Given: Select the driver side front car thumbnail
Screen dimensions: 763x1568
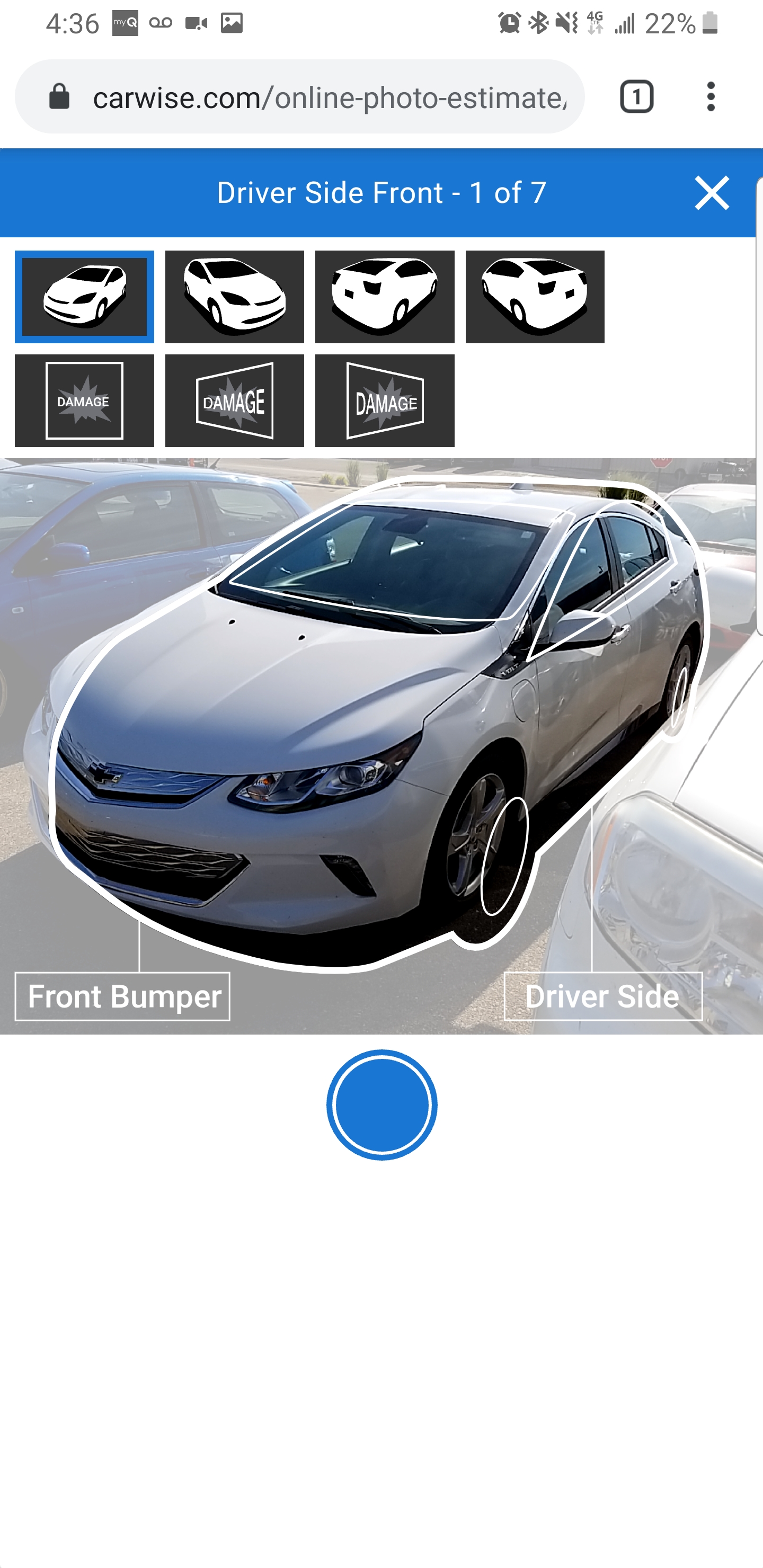Looking at the screenshot, I should (85, 297).
